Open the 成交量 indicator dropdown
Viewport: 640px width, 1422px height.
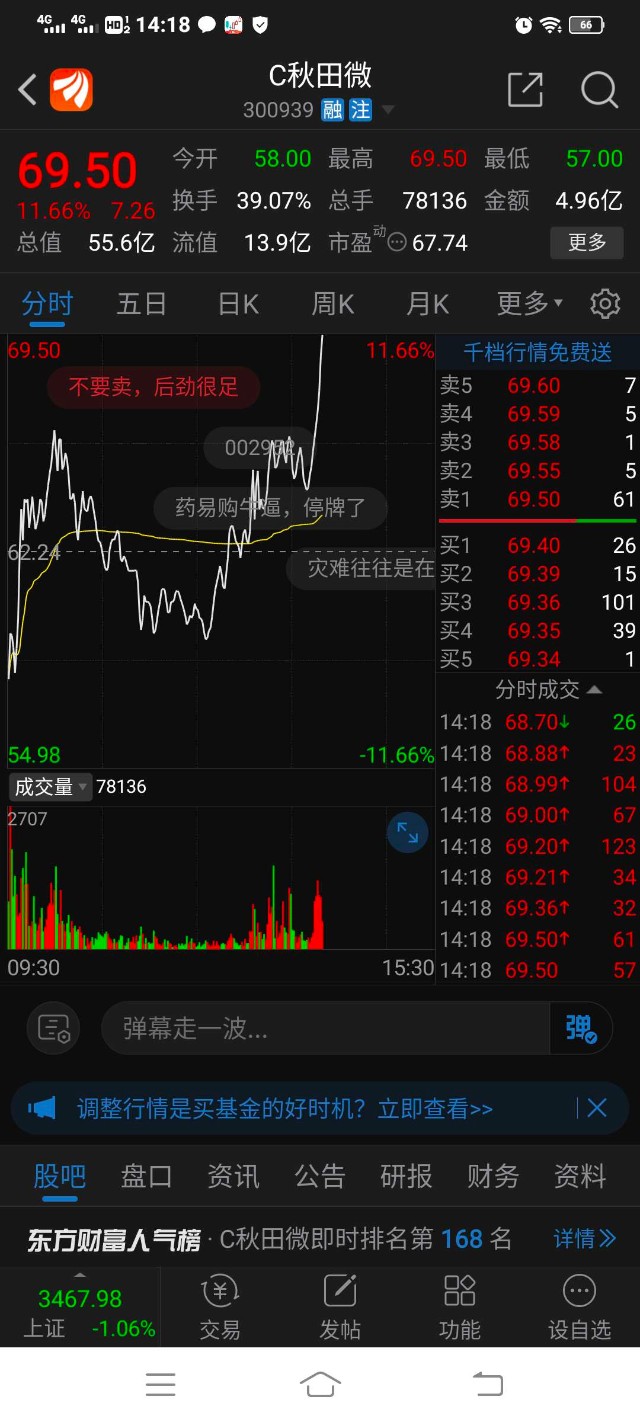pyautogui.click(x=51, y=787)
